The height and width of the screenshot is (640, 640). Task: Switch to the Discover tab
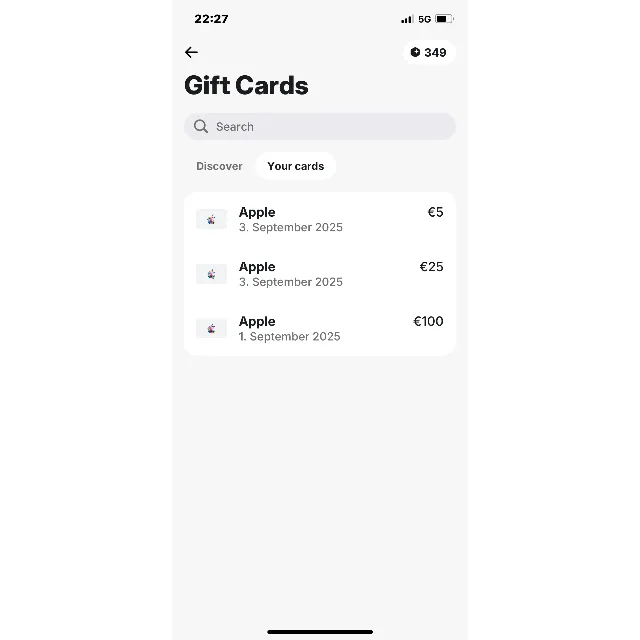pos(219,166)
